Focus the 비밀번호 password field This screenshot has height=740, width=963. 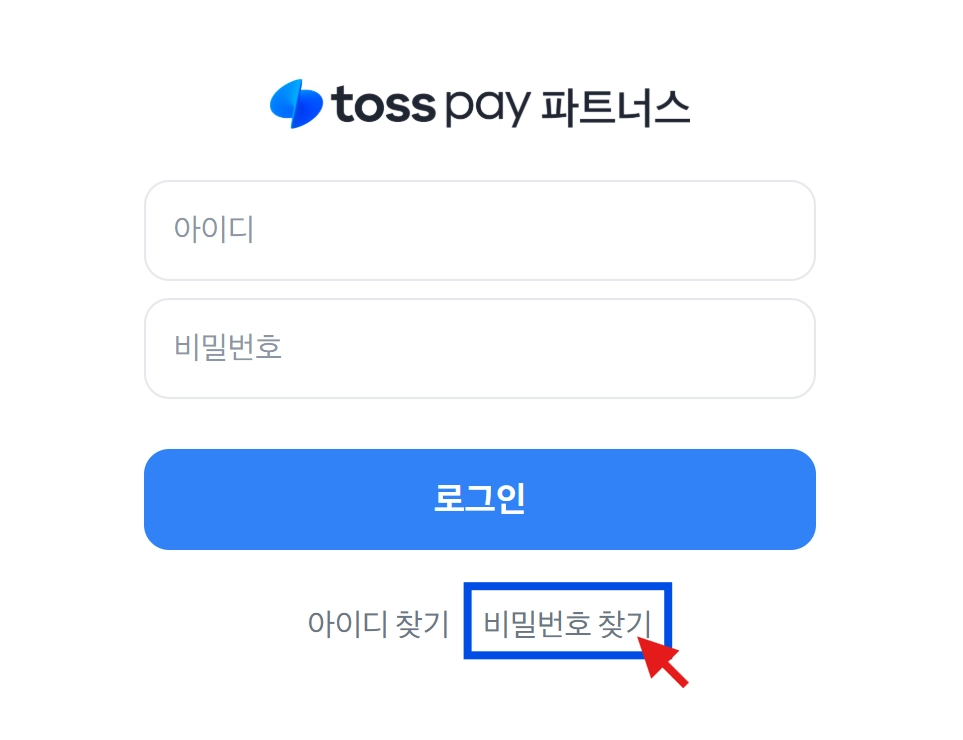[x=479, y=348]
